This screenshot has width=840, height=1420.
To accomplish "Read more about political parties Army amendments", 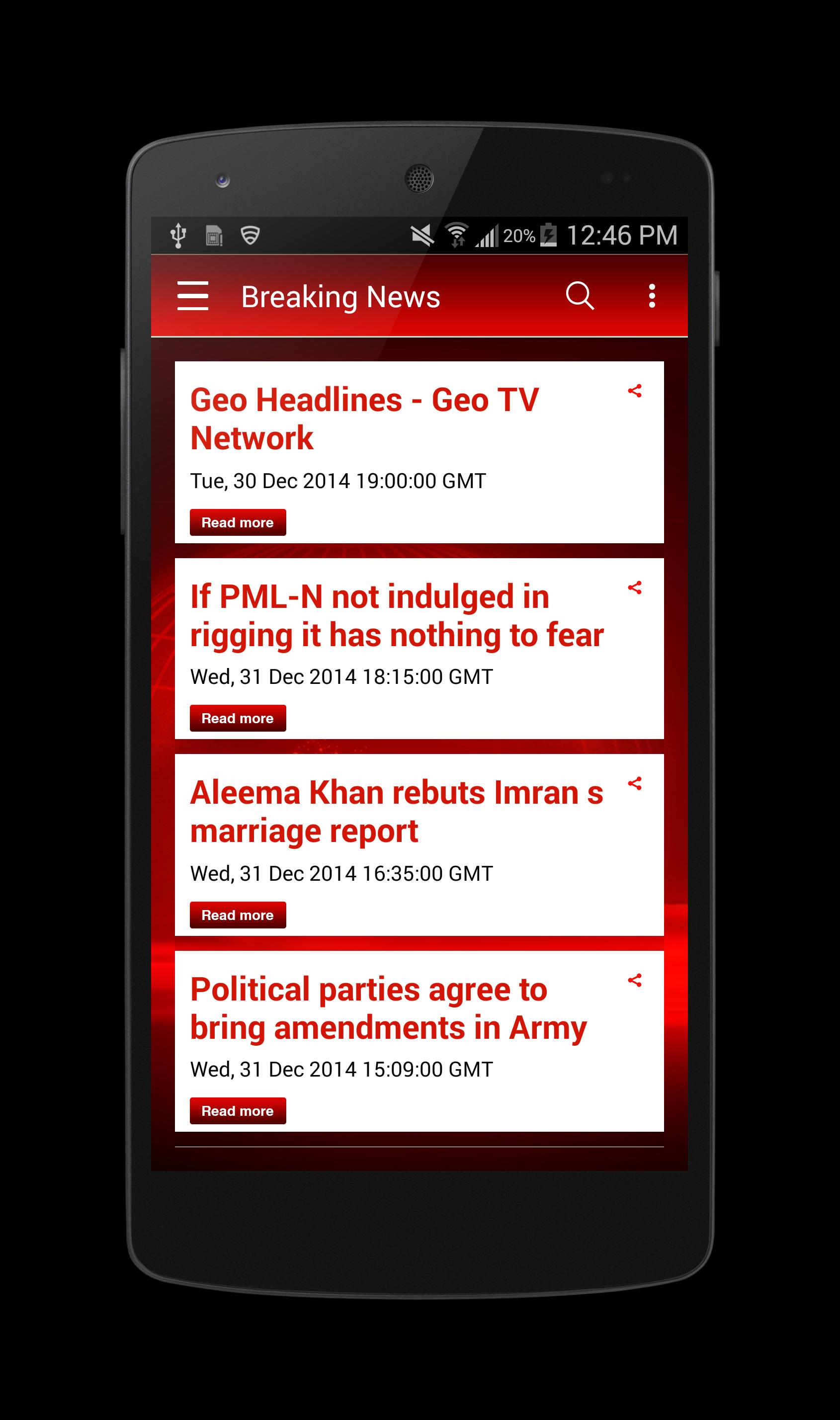I will [x=237, y=1111].
